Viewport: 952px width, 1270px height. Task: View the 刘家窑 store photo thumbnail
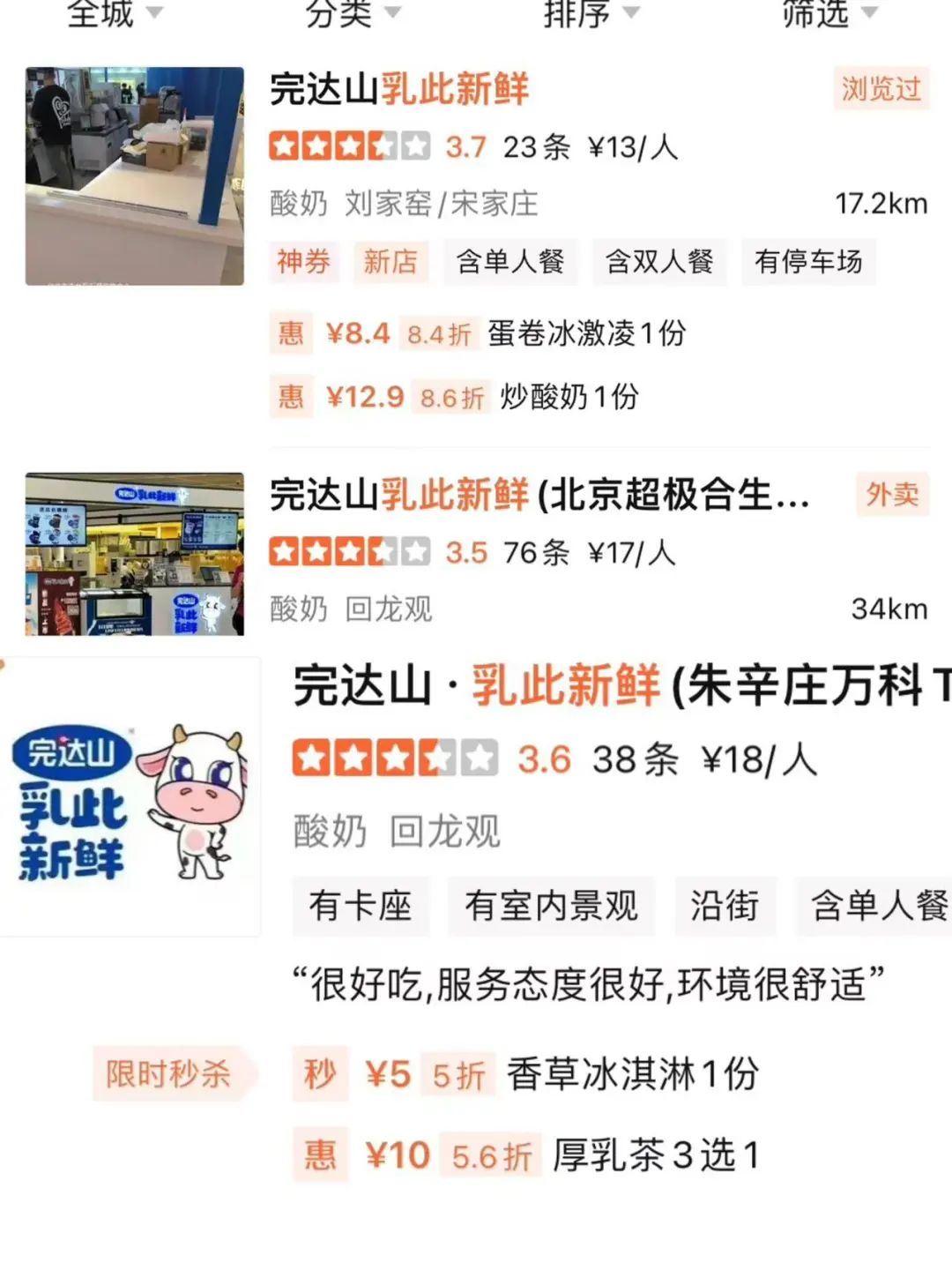pos(134,176)
